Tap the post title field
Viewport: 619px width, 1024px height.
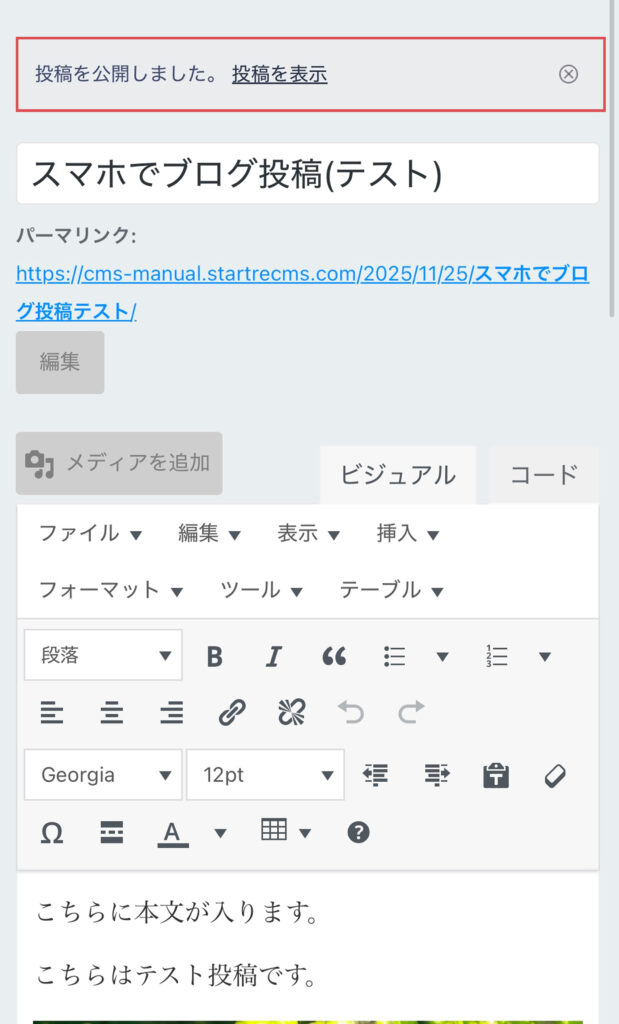point(307,174)
